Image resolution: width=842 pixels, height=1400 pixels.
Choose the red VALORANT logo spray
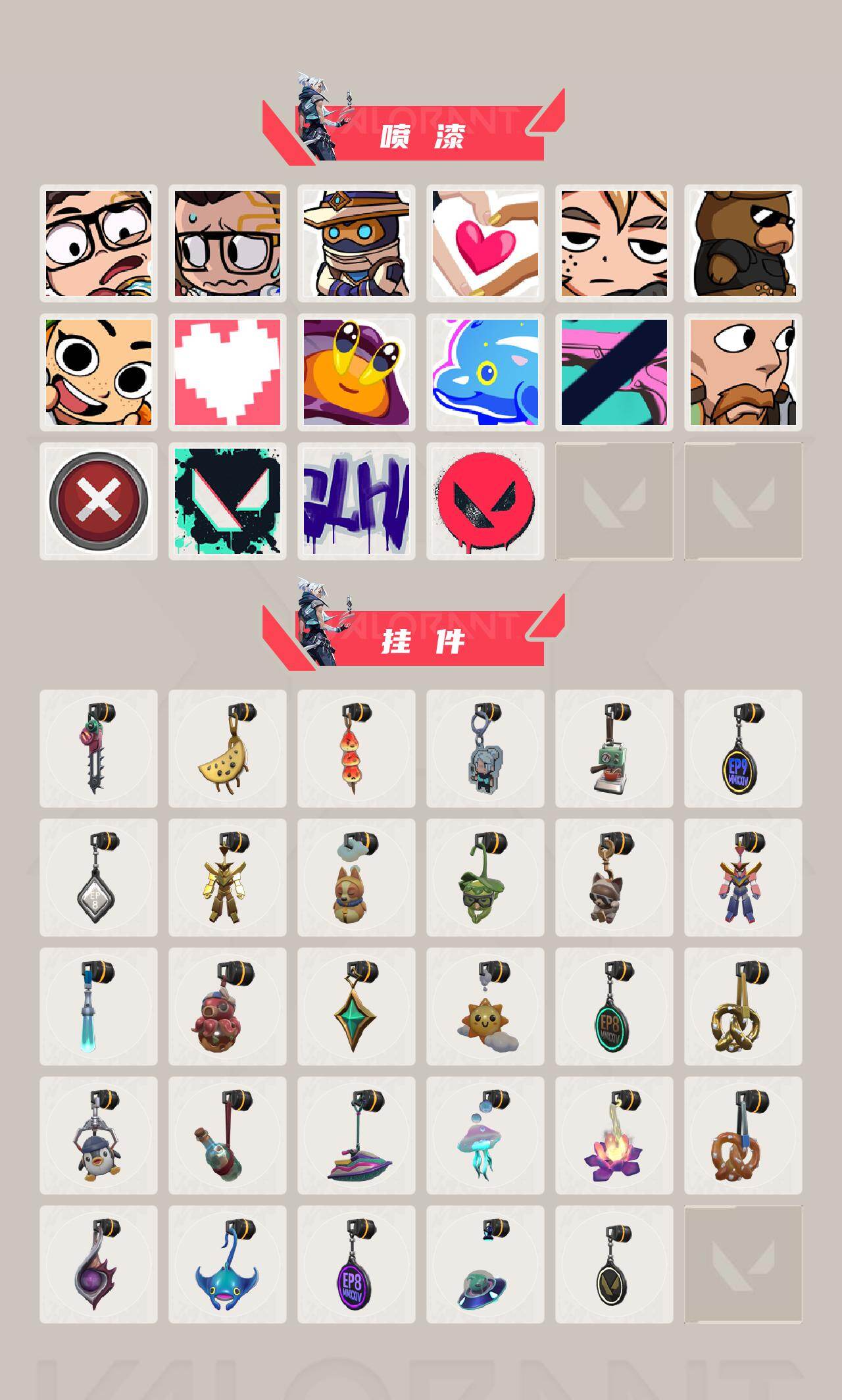tap(487, 500)
